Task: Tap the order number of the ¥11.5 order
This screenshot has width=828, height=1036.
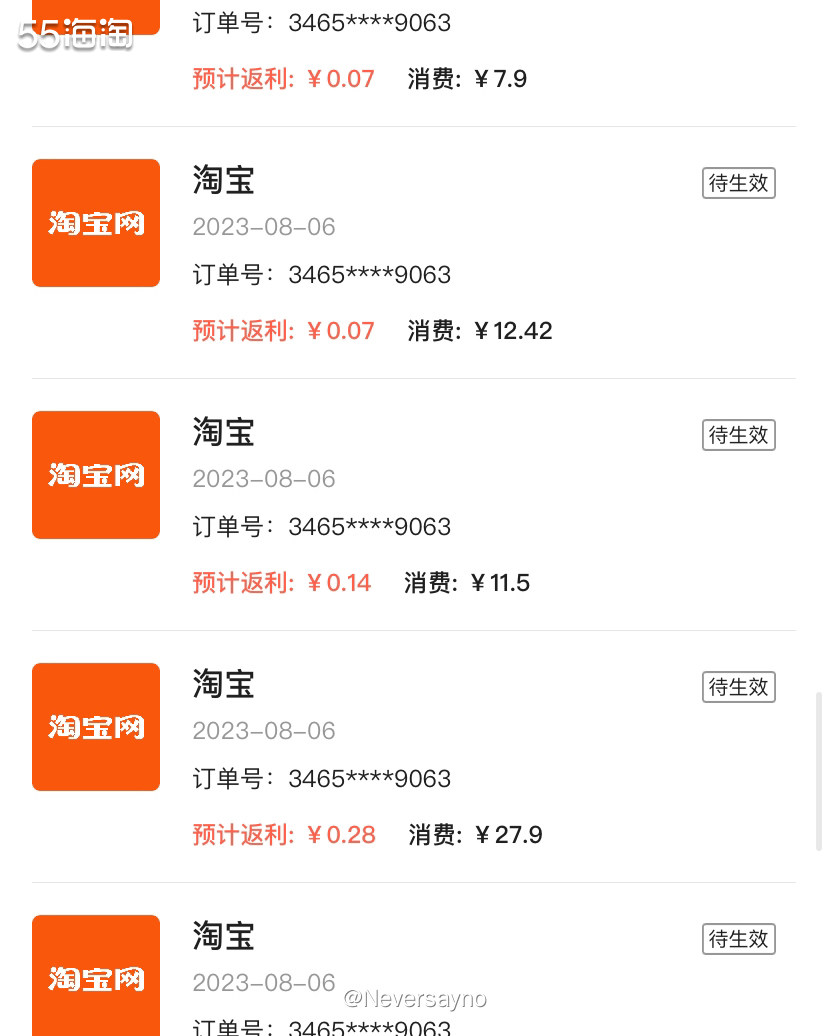Action: [369, 527]
